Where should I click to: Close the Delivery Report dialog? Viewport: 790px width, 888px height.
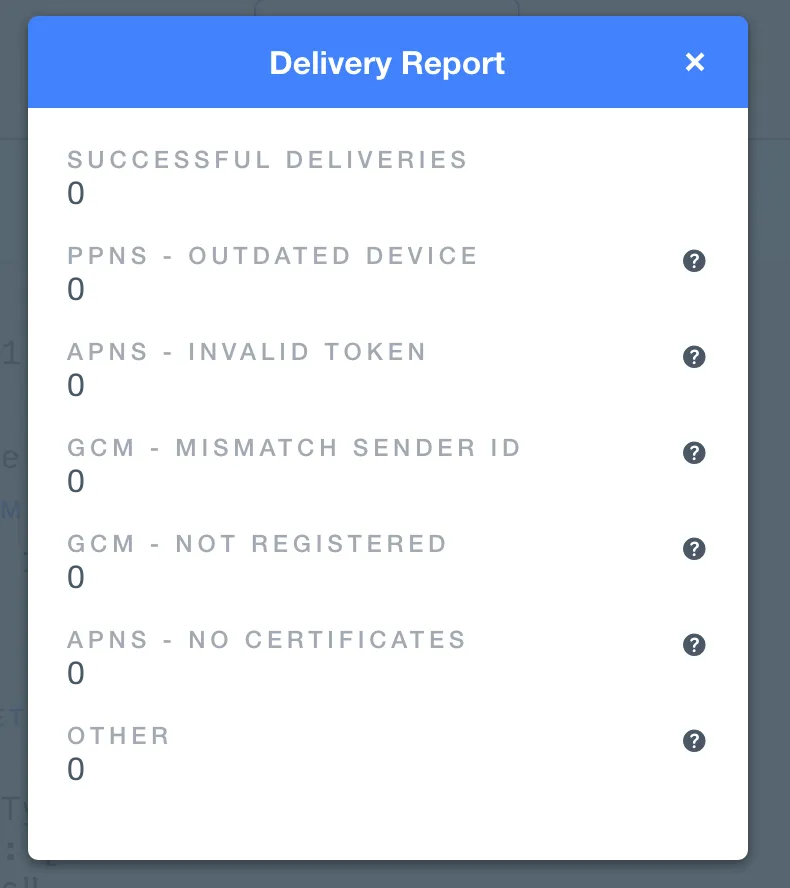(x=695, y=62)
